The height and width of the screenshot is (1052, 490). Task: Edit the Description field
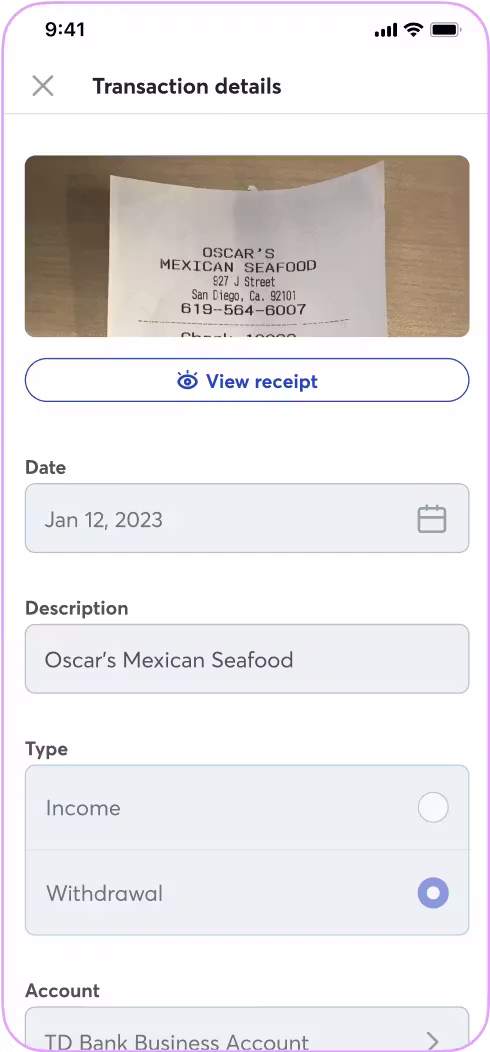(x=247, y=660)
